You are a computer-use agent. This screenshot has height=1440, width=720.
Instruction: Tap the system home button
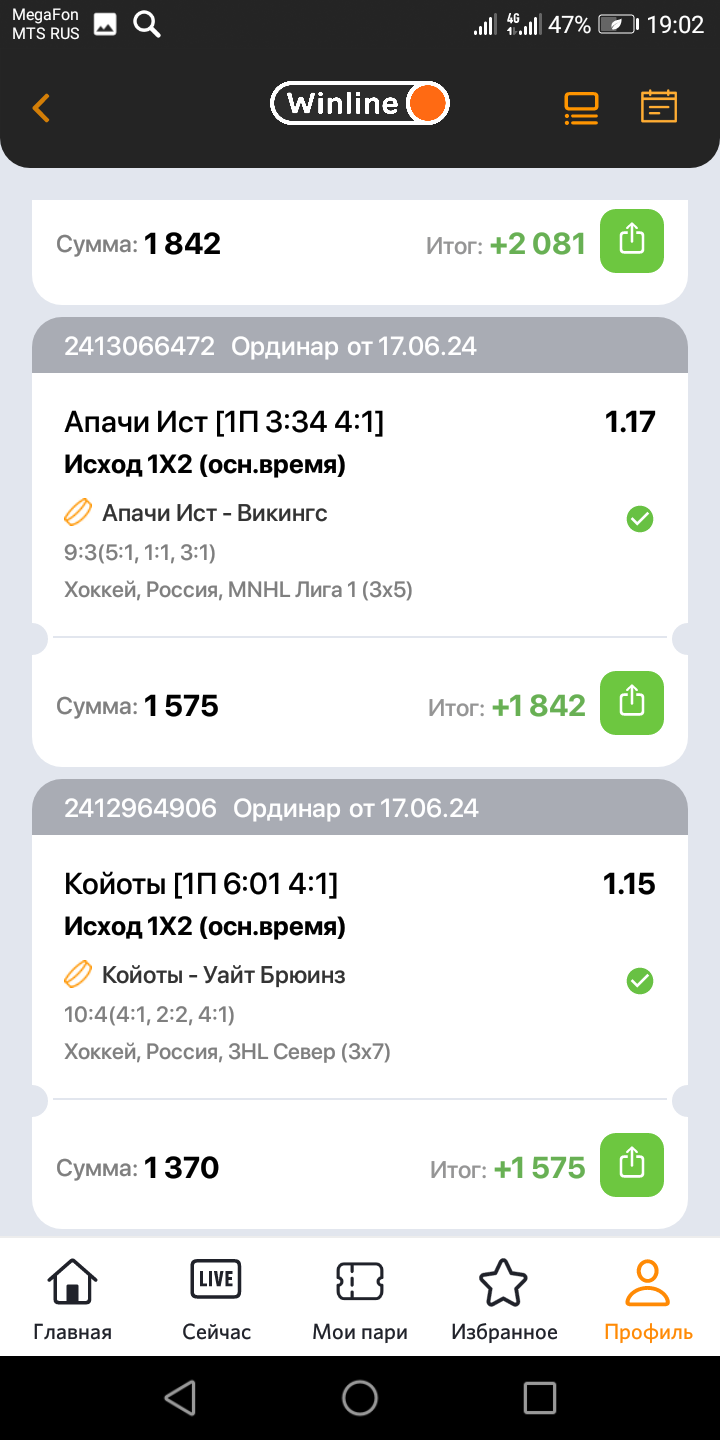pos(360,1398)
